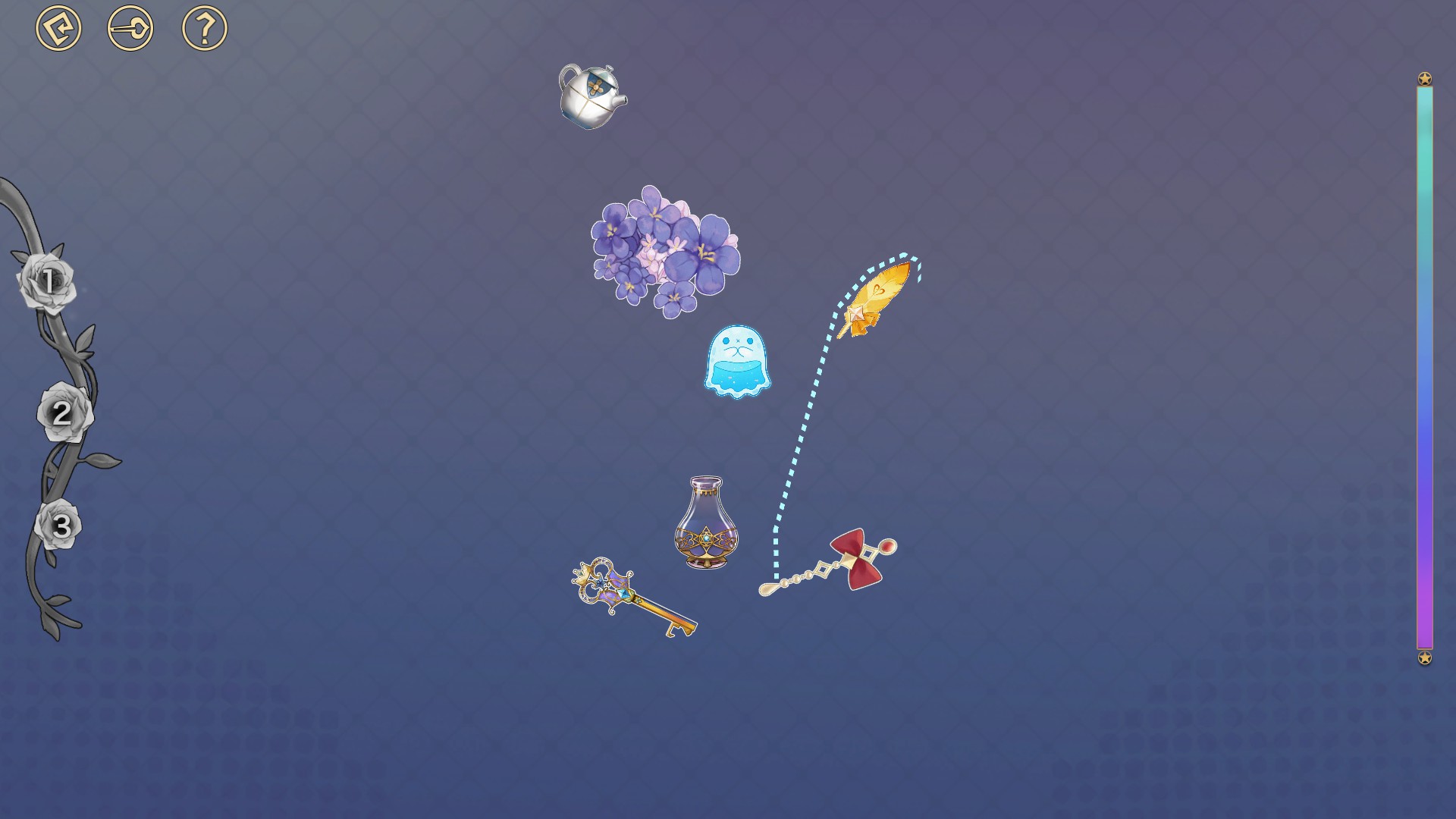
Task: Tap the purple flower bouquet
Action: click(x=665, y=250)
